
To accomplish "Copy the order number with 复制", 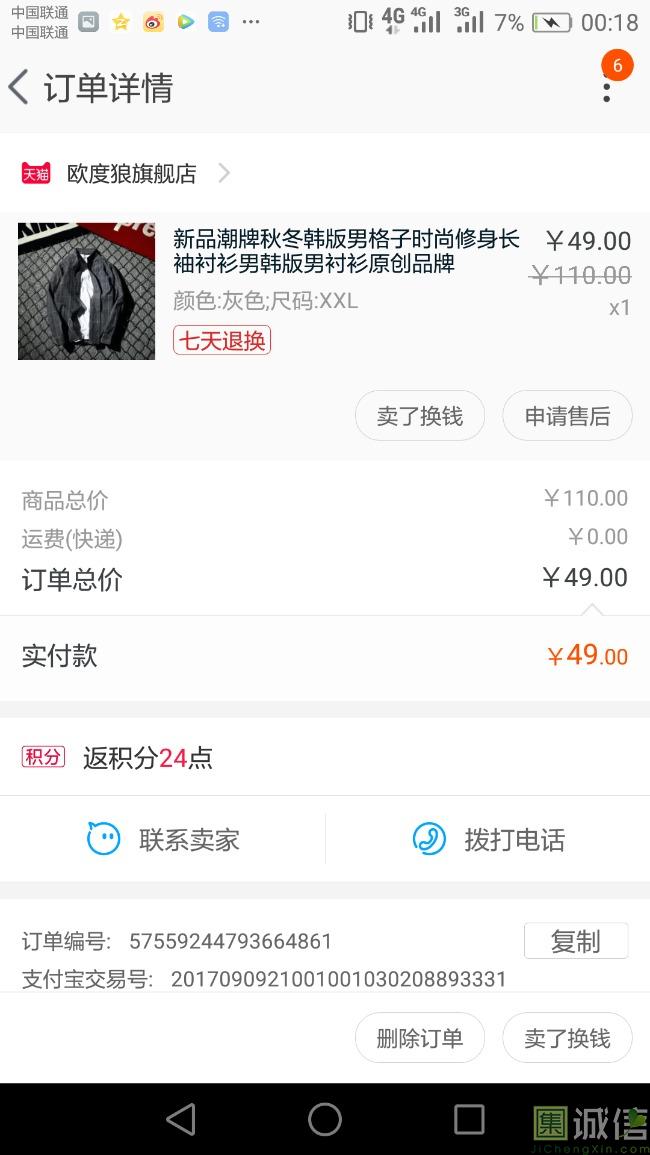I will (x=576, y=941).
